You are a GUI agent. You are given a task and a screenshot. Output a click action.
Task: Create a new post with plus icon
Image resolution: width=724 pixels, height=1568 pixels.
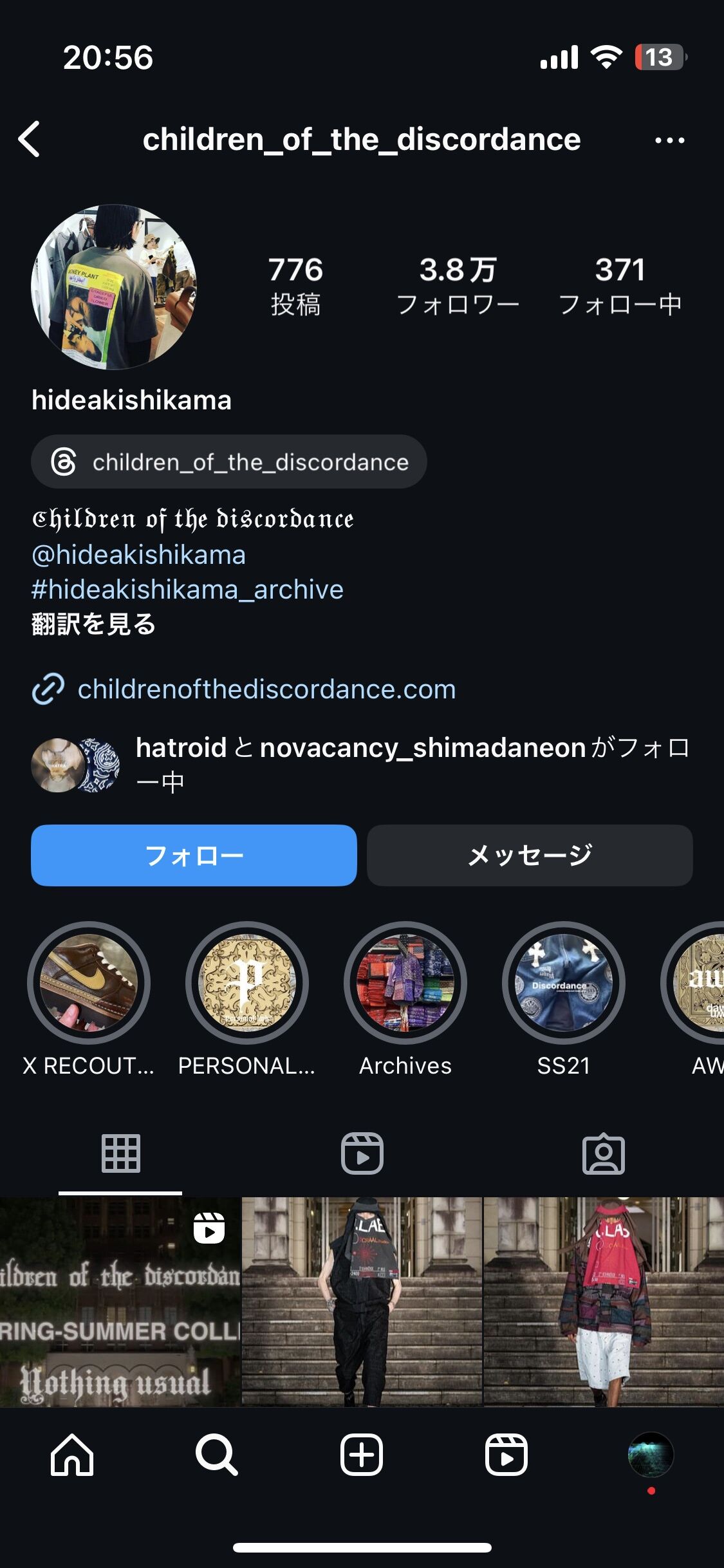362,1455
